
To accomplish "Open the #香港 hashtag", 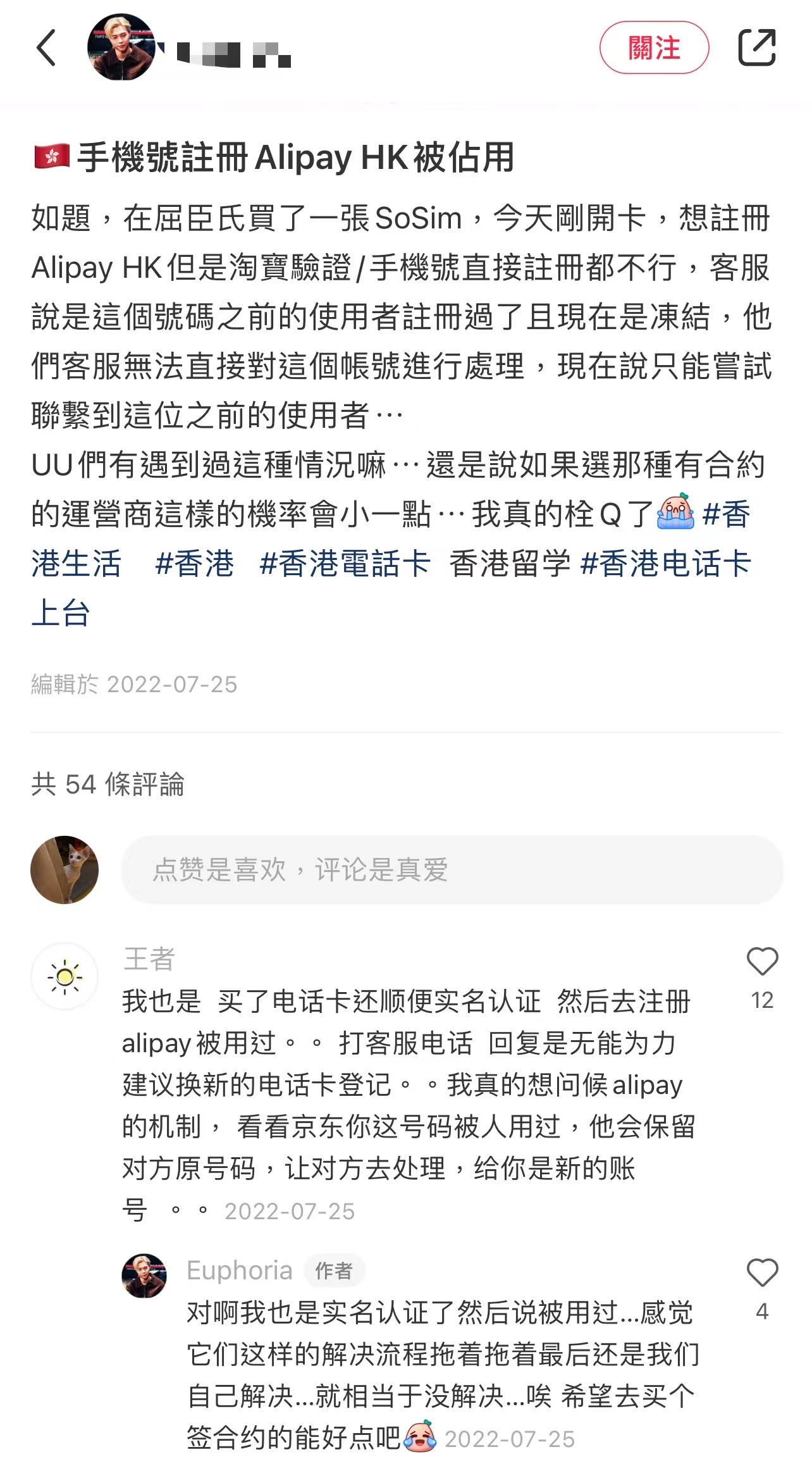I will 197,564.
